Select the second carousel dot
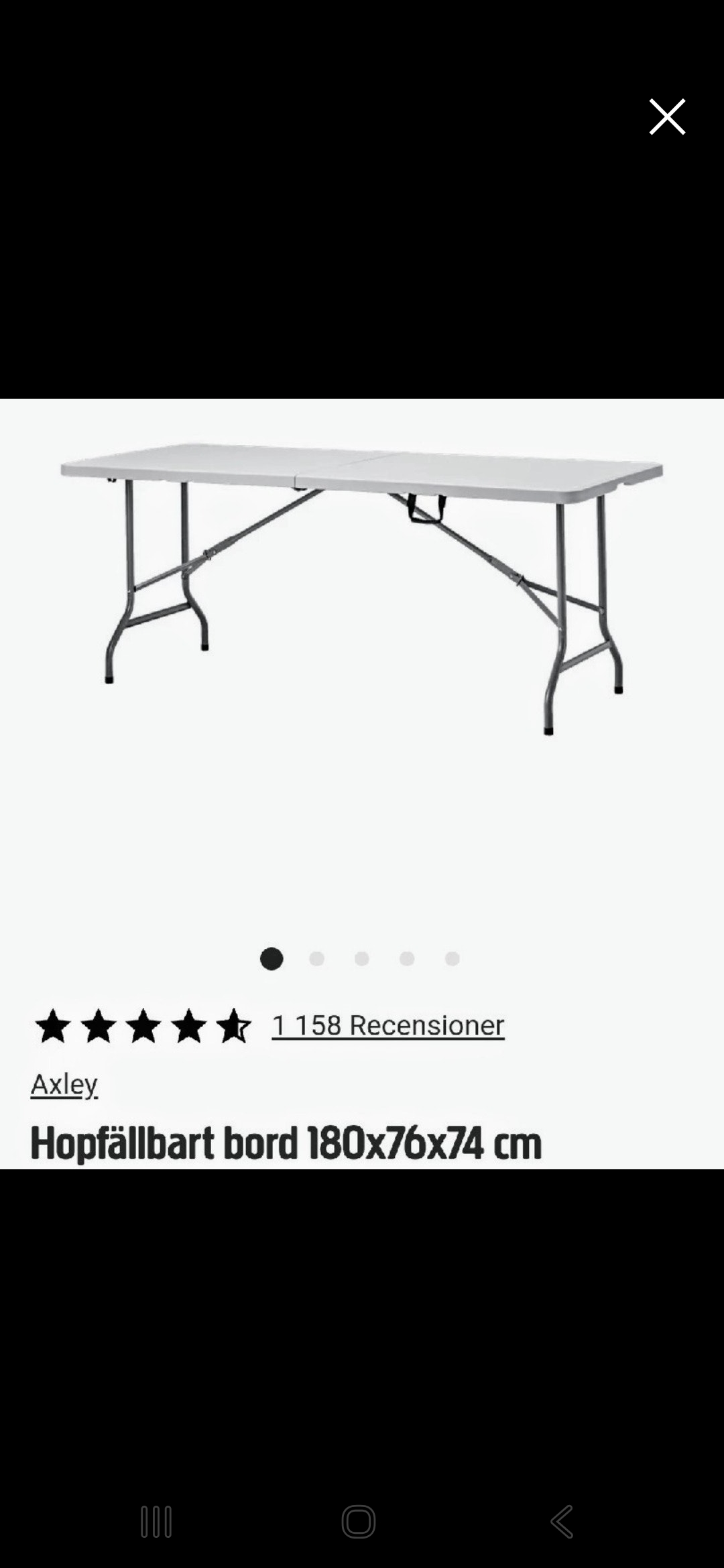This screenshot has height=1568, width=724. [316, 959]
